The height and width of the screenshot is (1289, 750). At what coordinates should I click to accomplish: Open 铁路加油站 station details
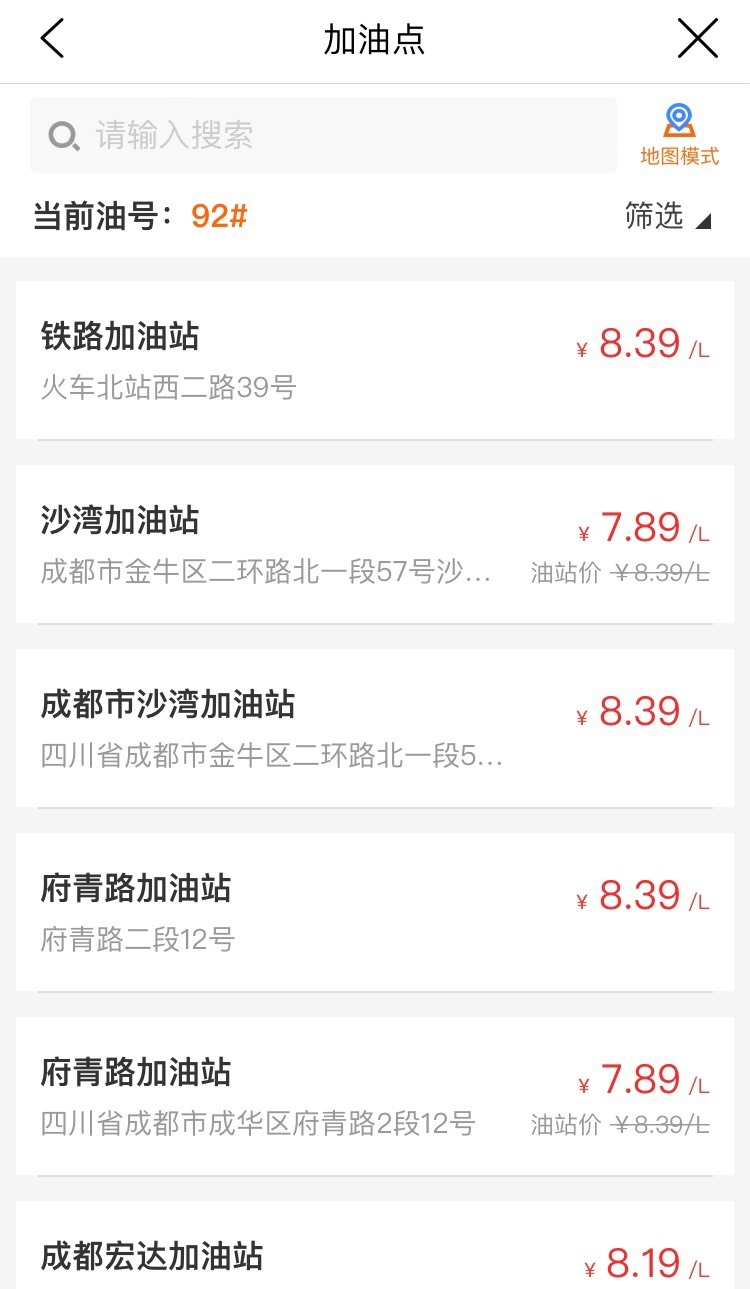pos(375,360)
